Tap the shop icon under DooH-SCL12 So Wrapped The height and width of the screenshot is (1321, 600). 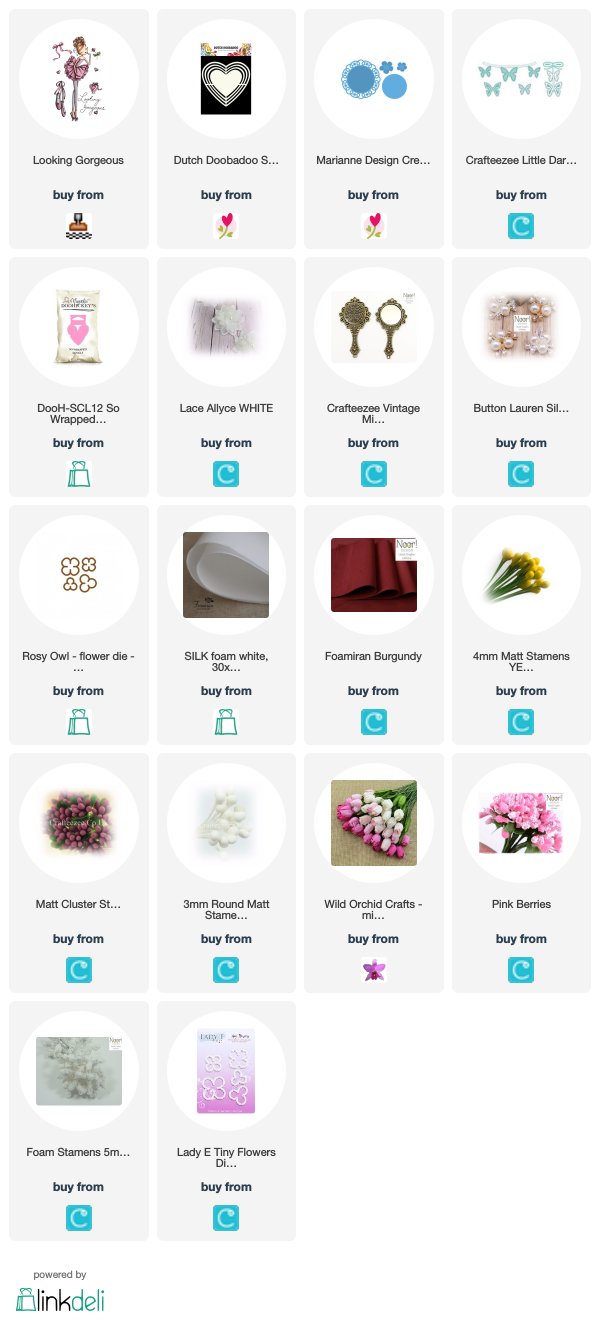pyautogui.click(x=78, y=474)
